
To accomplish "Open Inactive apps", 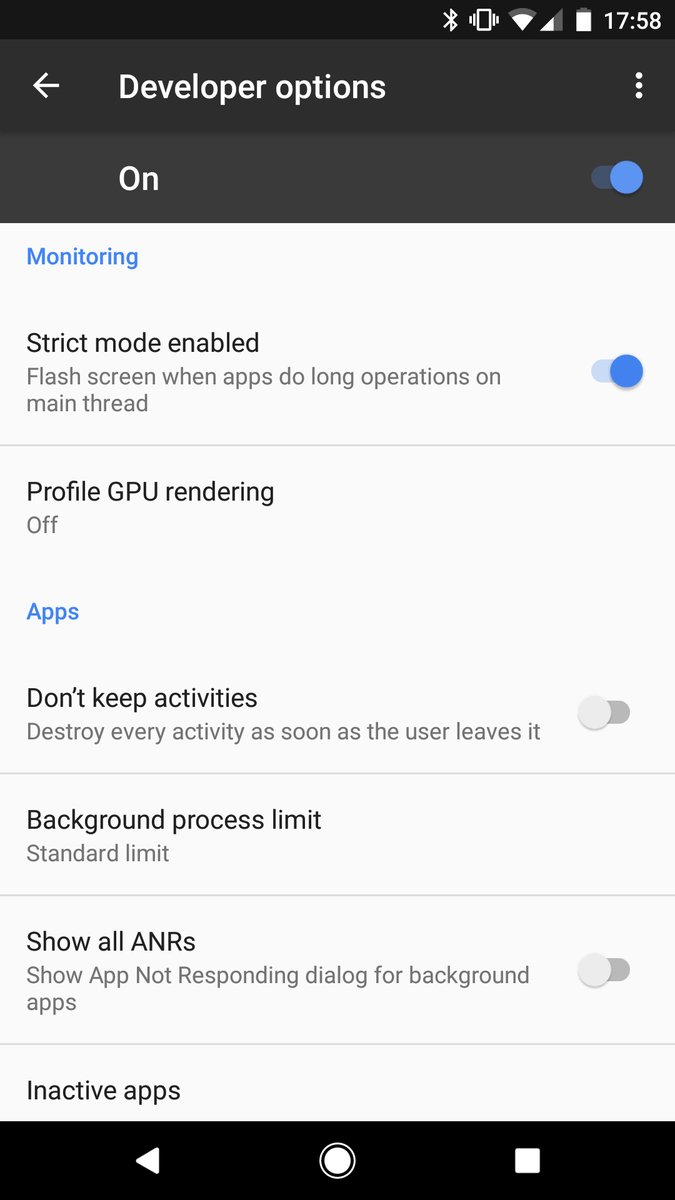I will [337, 1084].
